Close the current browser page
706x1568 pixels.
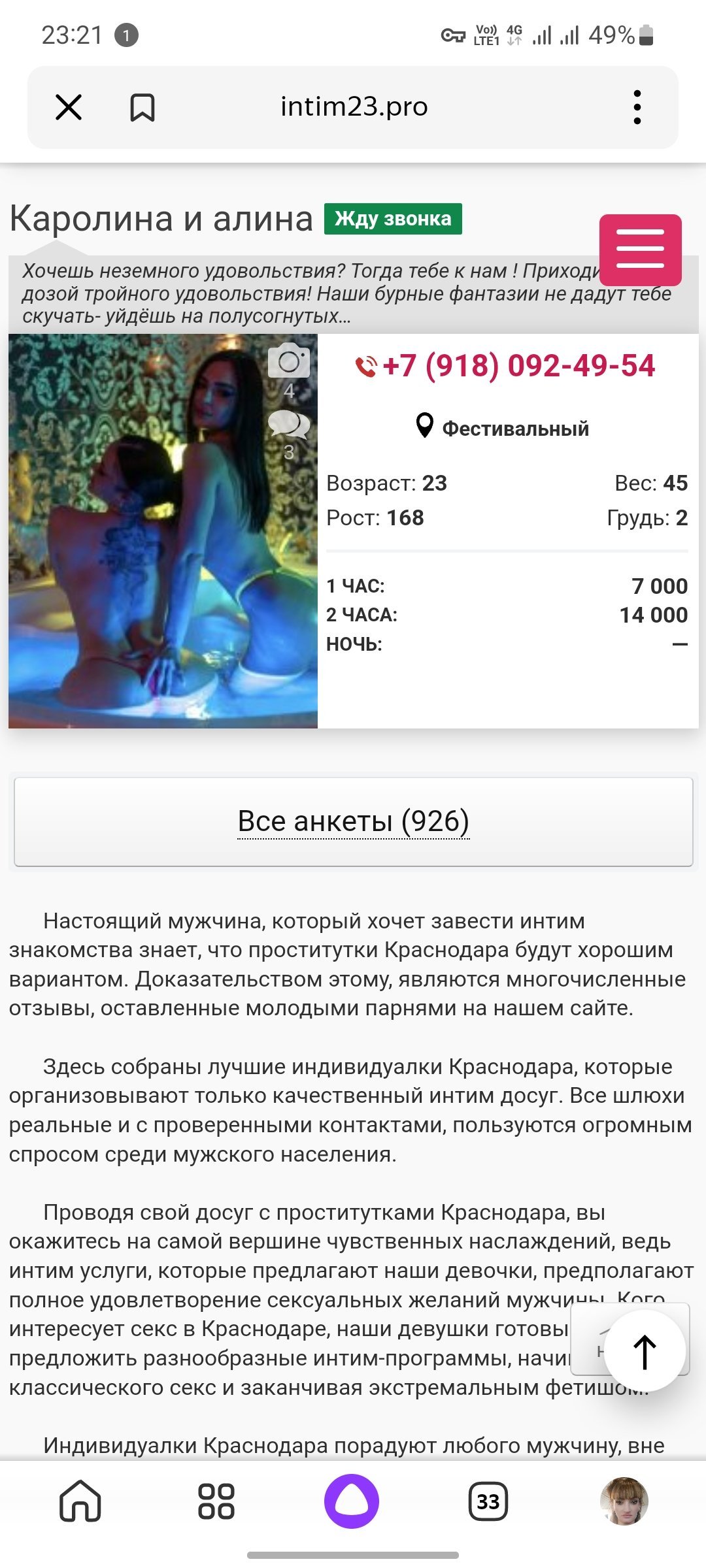click(69, 107)
